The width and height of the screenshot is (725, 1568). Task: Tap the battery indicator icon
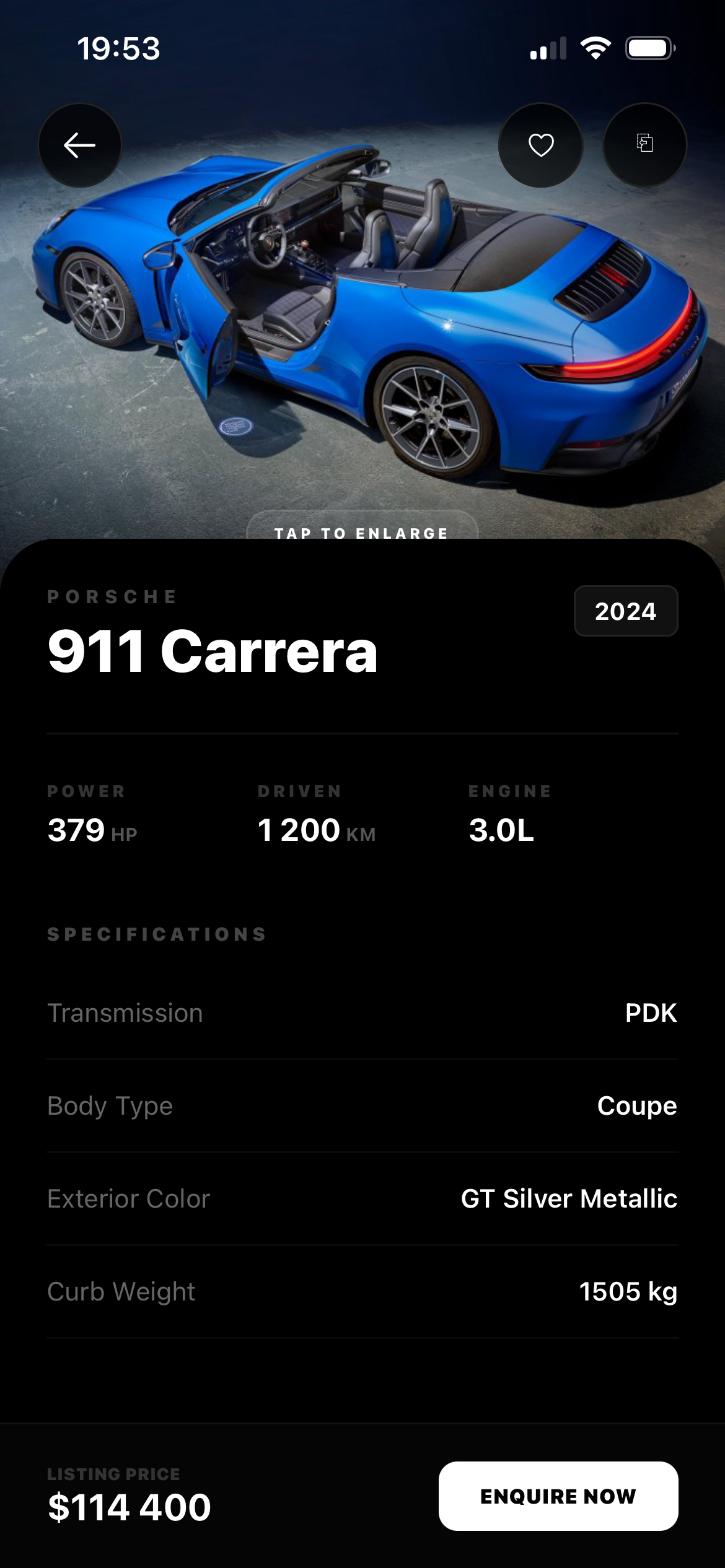649,47
